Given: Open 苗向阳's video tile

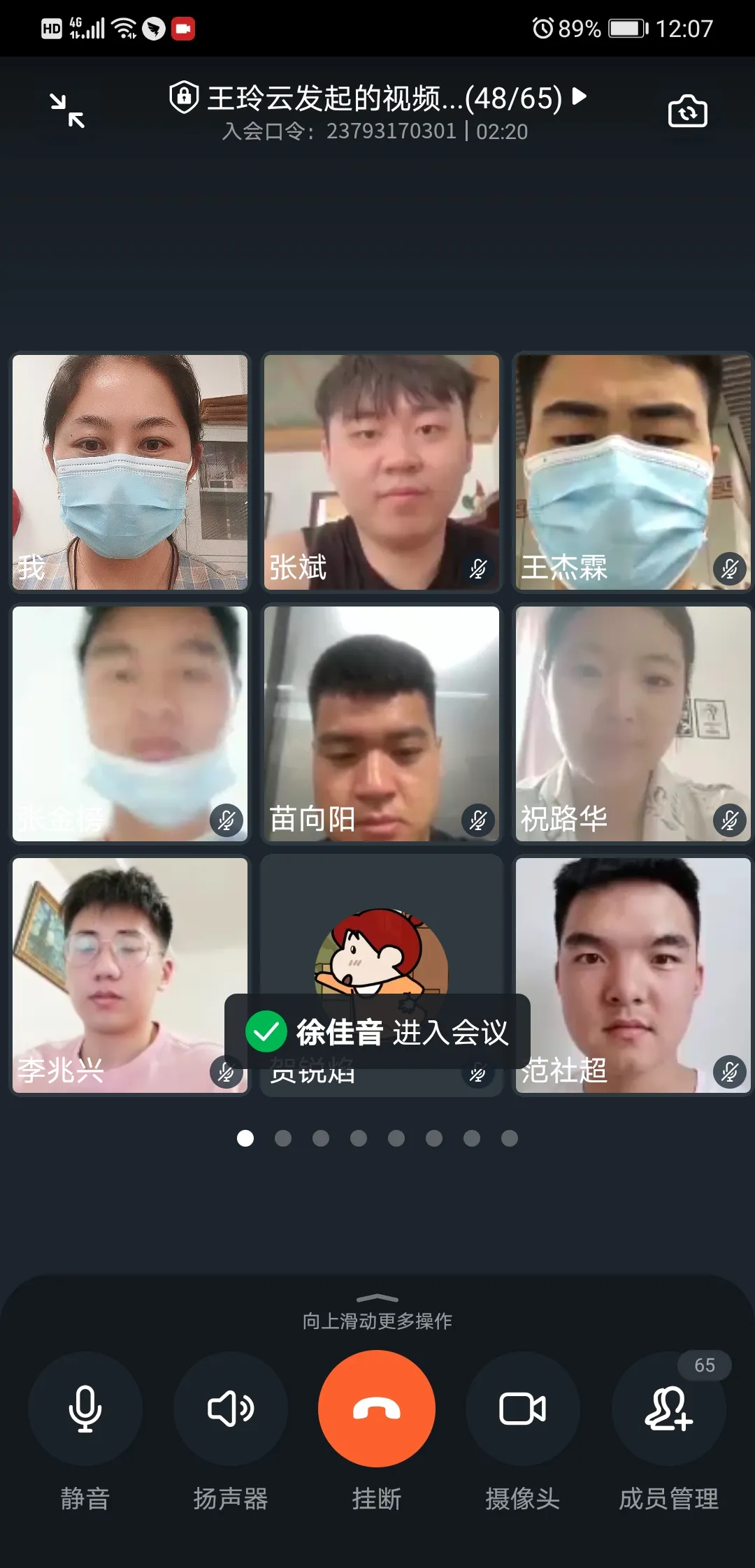Looking at the screenshot, I should (x=382, y=723).
